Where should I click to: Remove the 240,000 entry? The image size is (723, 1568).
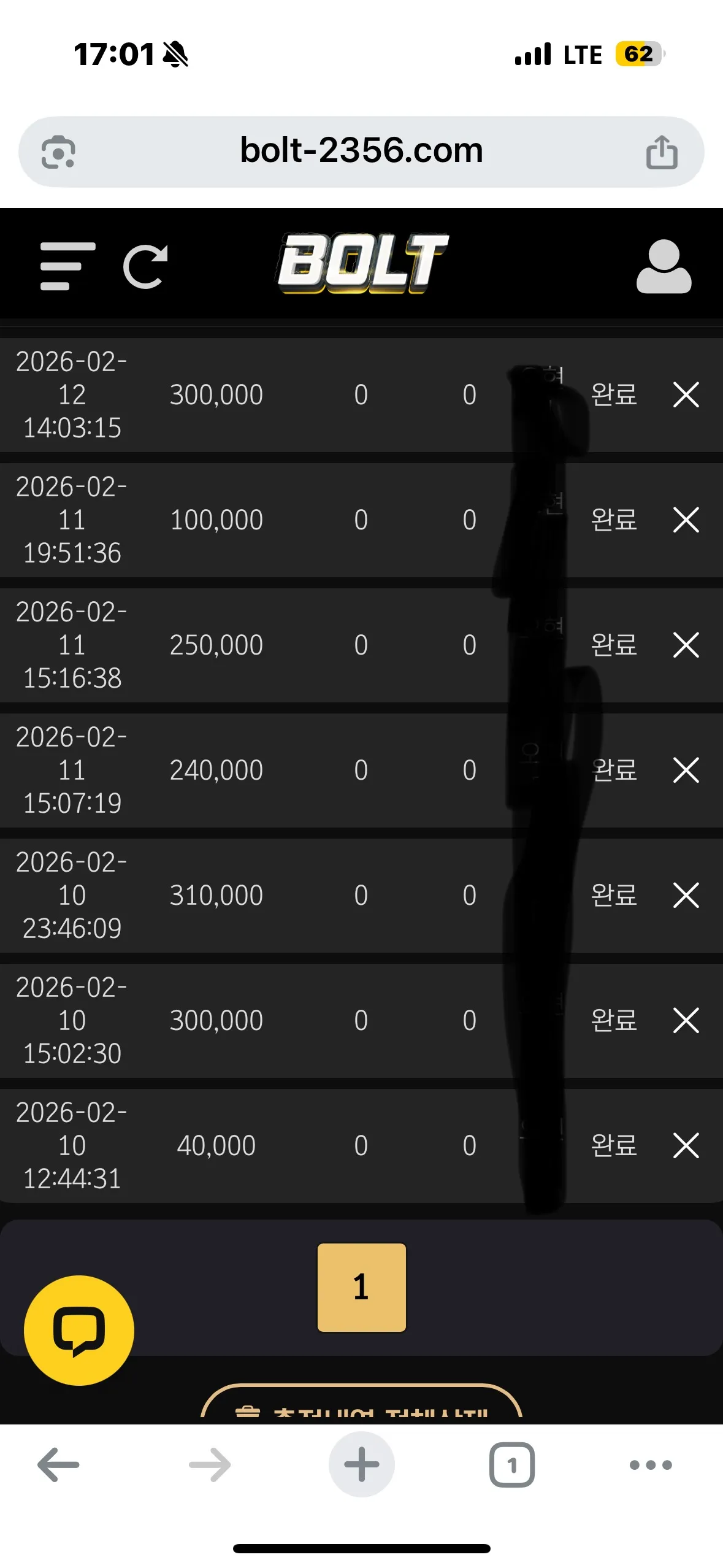click(x=686, y=770)
